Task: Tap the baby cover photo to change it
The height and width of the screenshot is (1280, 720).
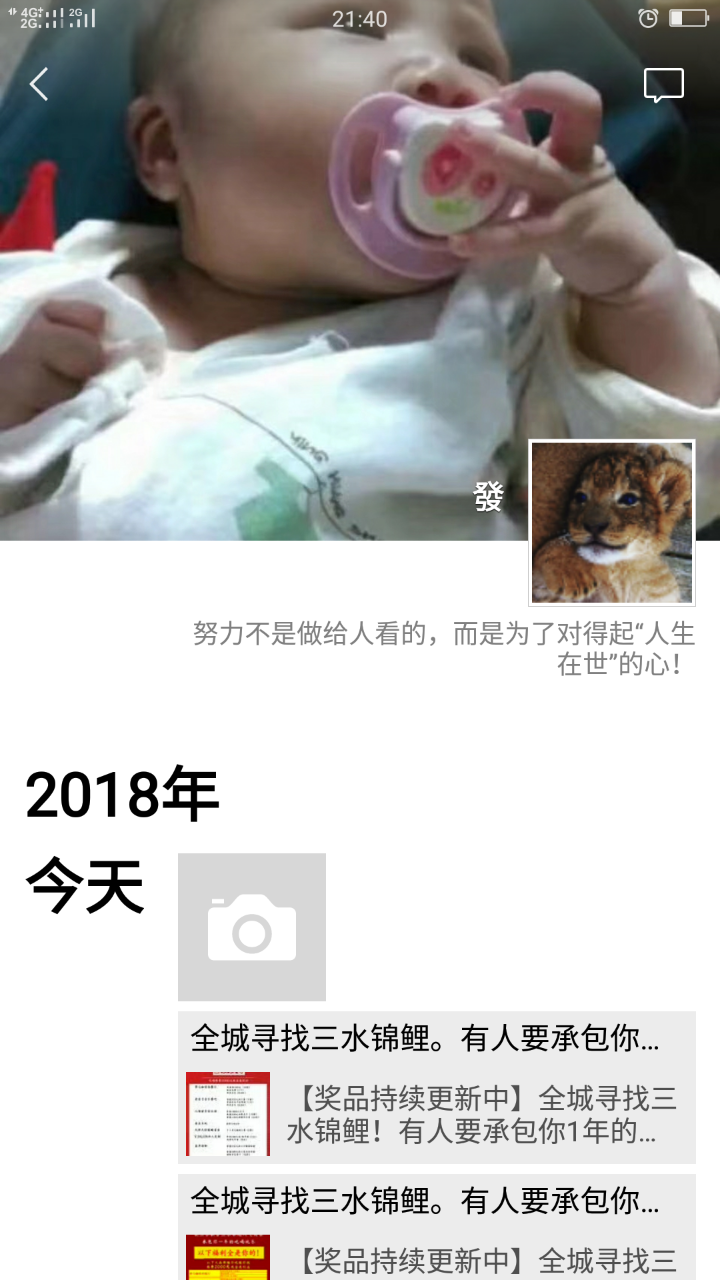Action: point(300,300)
